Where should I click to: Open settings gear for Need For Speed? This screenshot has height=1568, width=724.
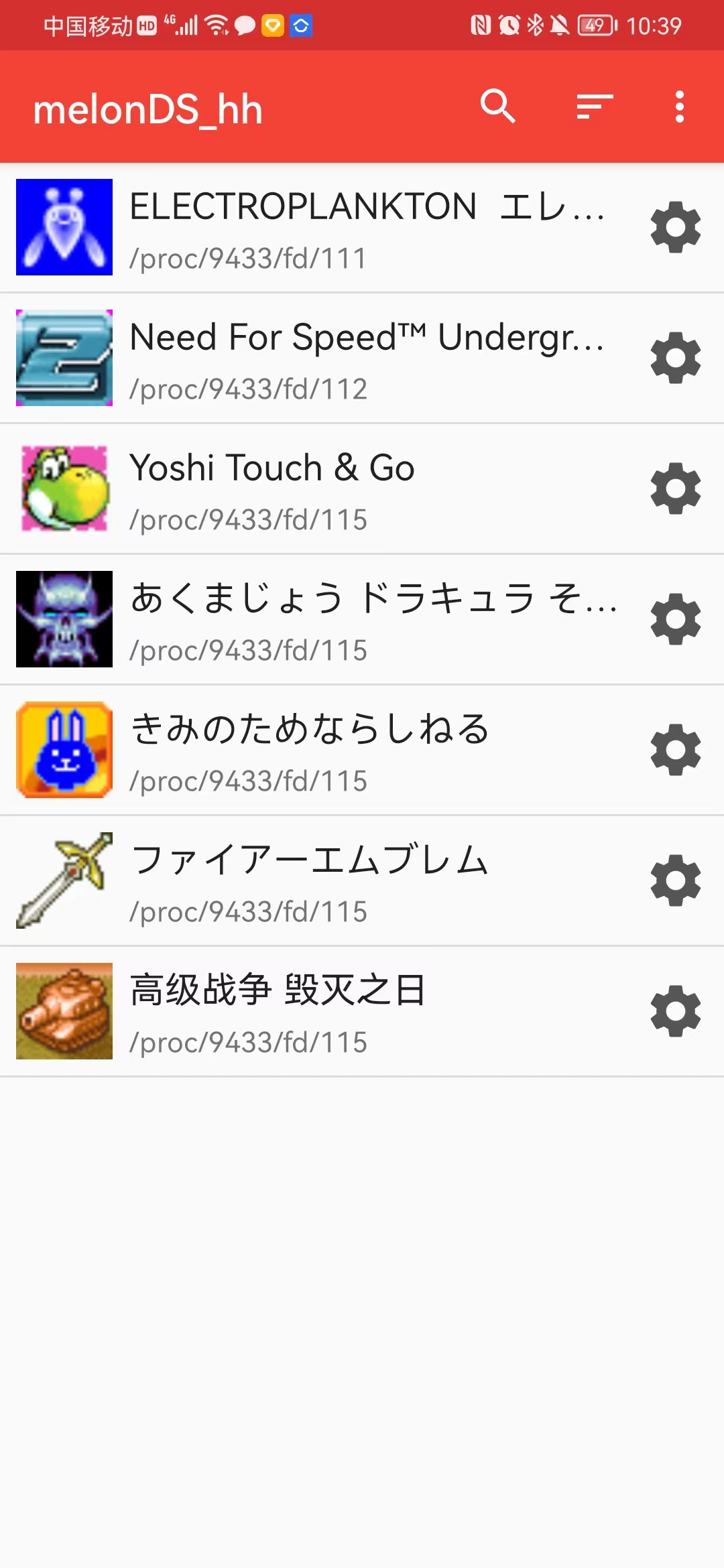coord(675,358)
